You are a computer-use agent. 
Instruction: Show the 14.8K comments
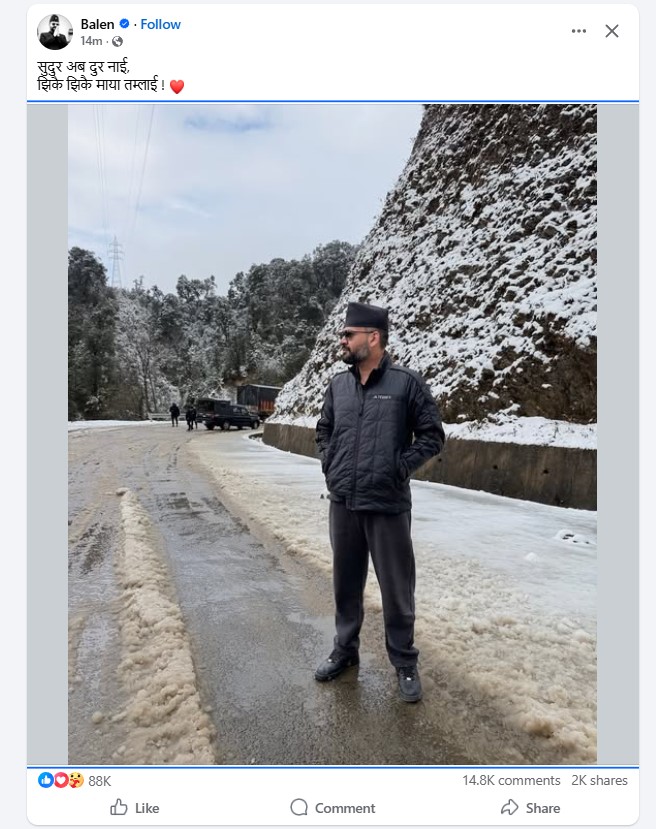pos(511,780)
